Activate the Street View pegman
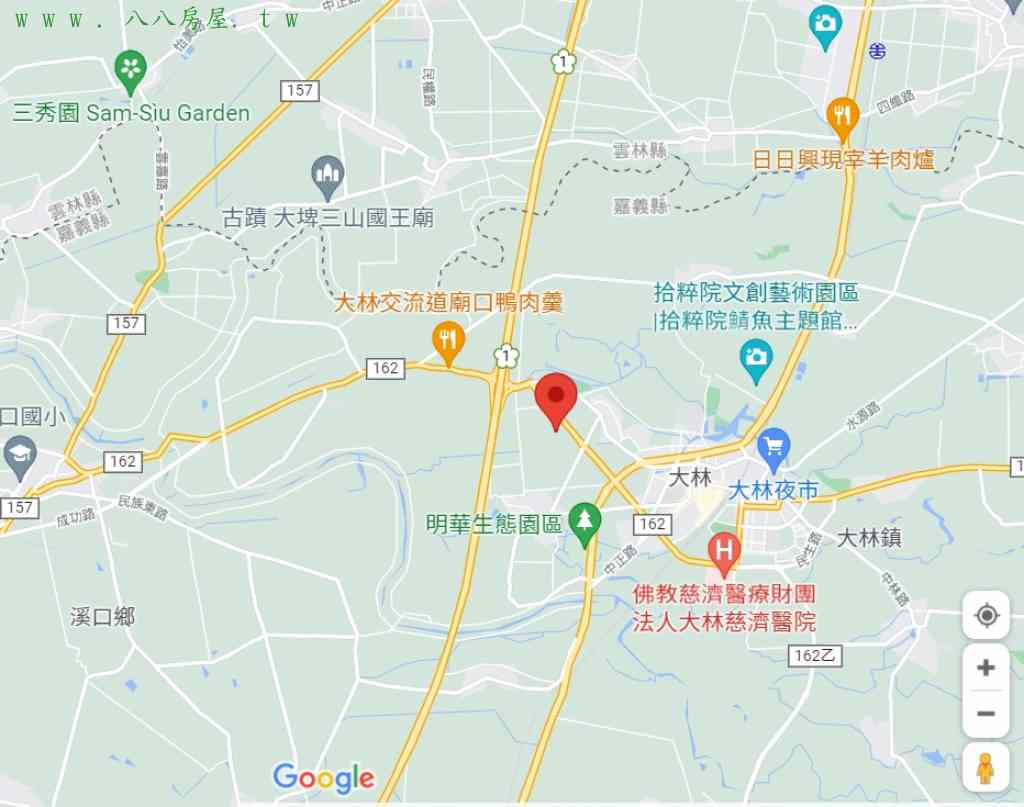 point(986,767)
